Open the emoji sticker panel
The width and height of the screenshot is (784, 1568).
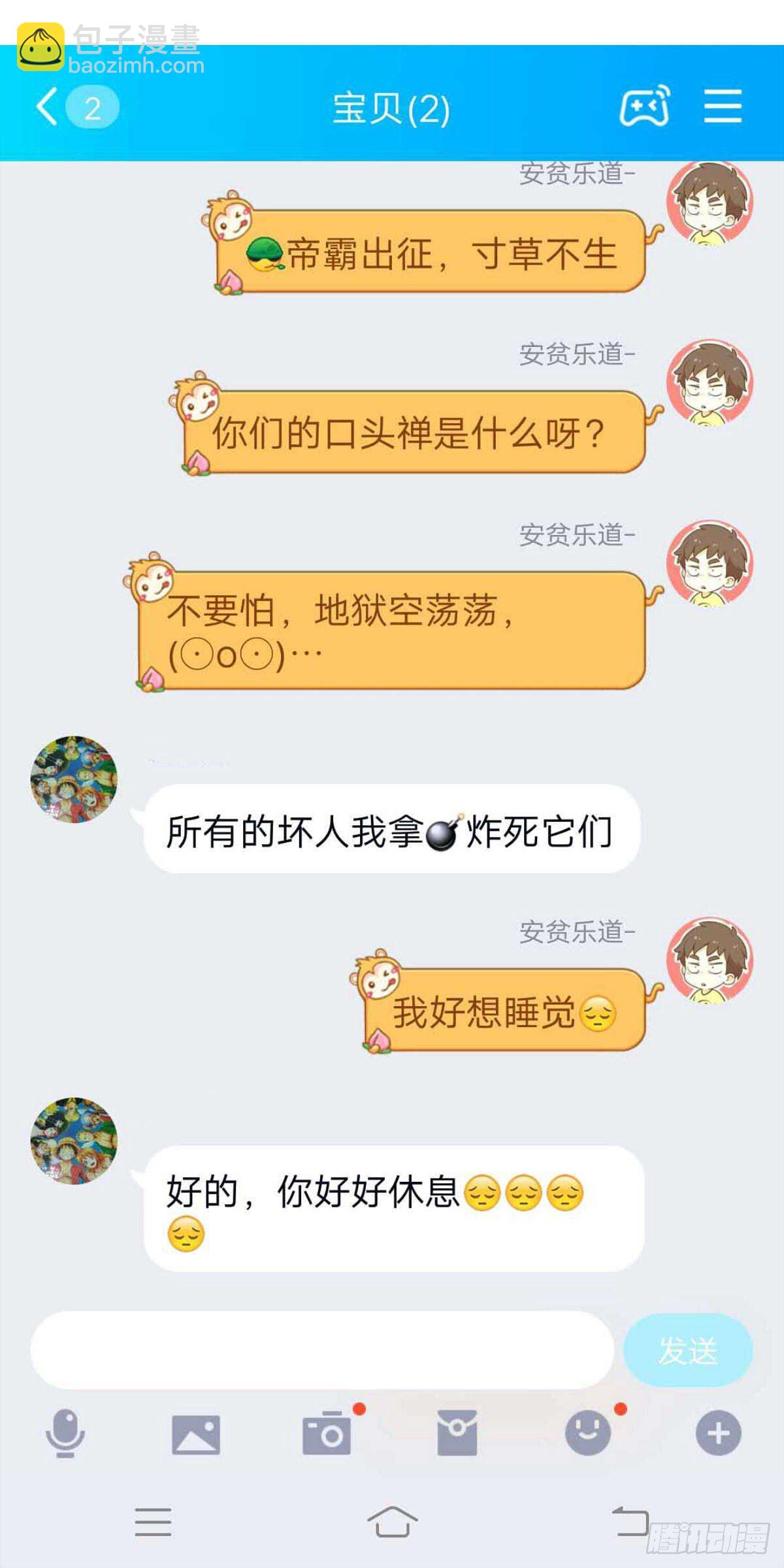(588, 1433)
